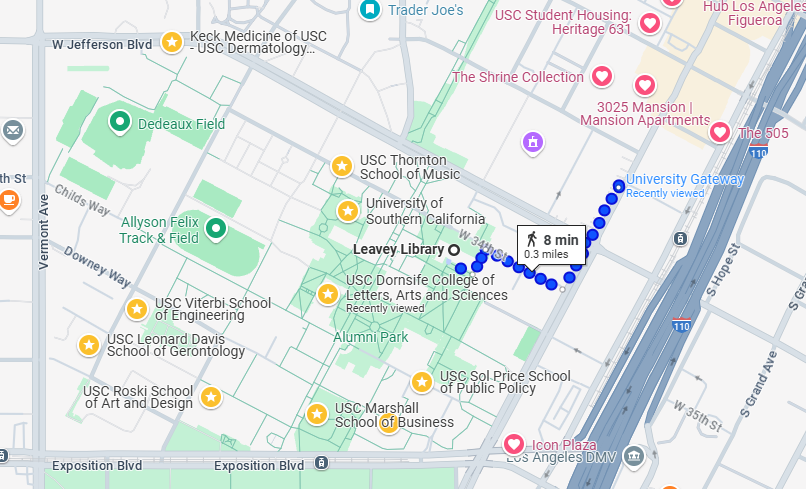Select USC Marshall School of Business pin
The image size is (806, 489).
(x=317, y=414)
